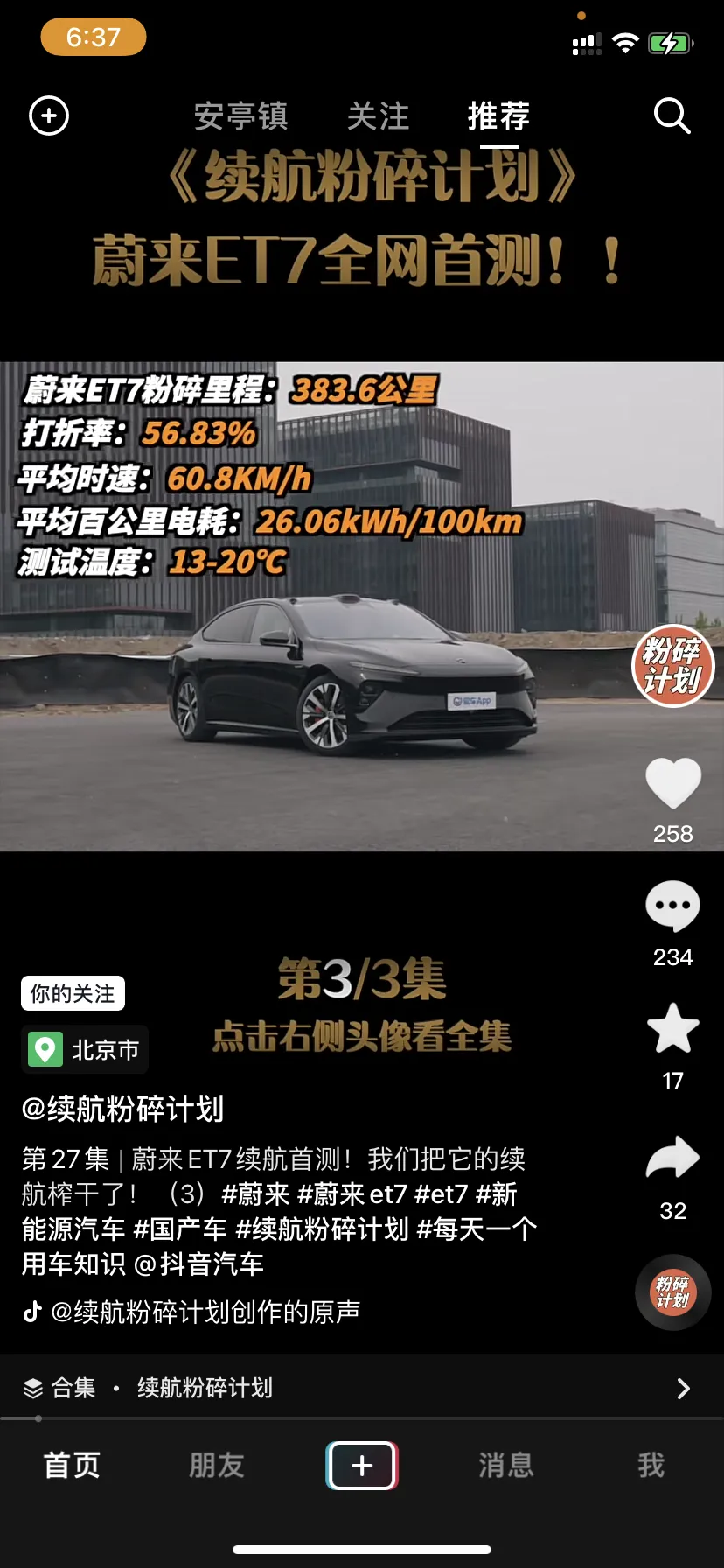Favorite the video with the star
The height and width of the screenshot is (1568, 724).
click(672, 1029)
